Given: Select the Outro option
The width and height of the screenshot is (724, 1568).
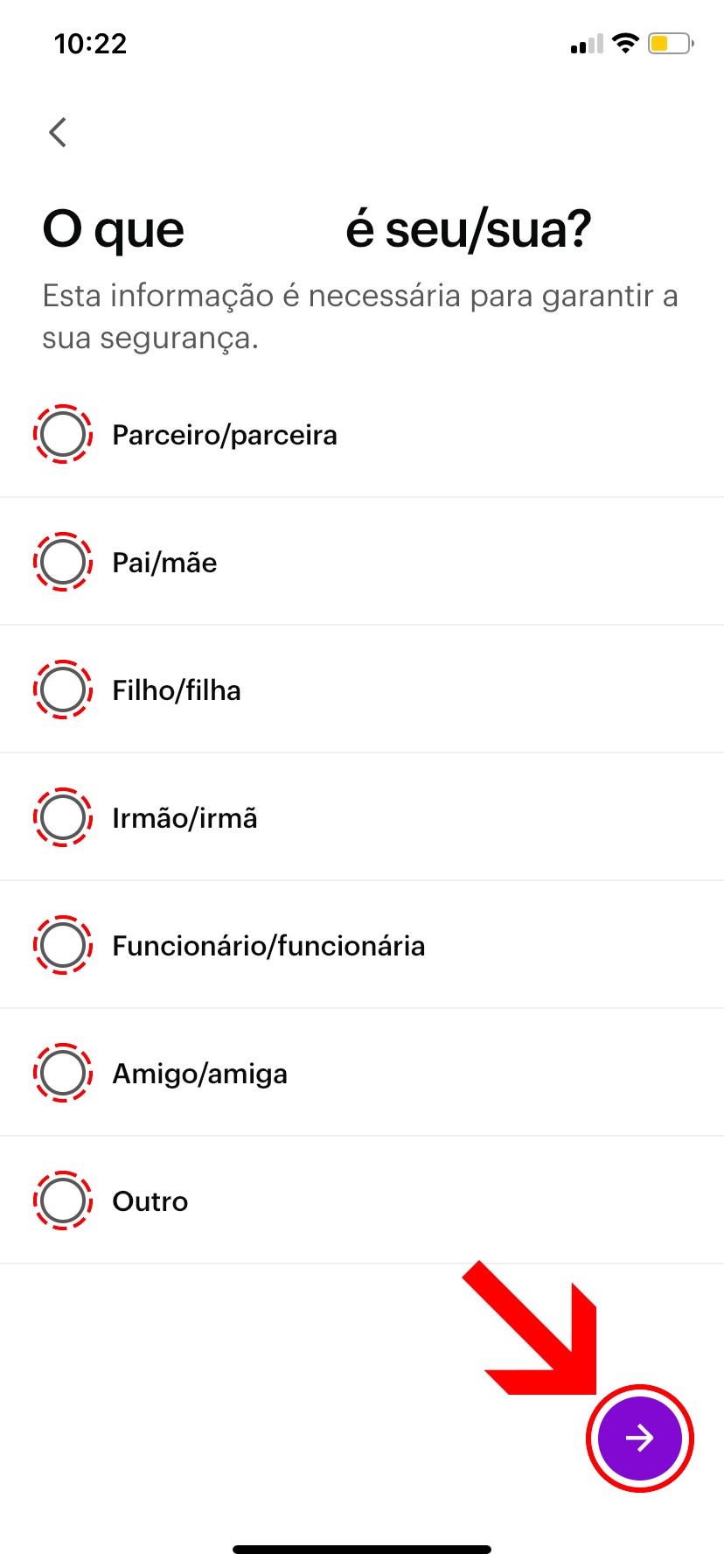Looking at the screenshot, I should [x=63, y=1200].
